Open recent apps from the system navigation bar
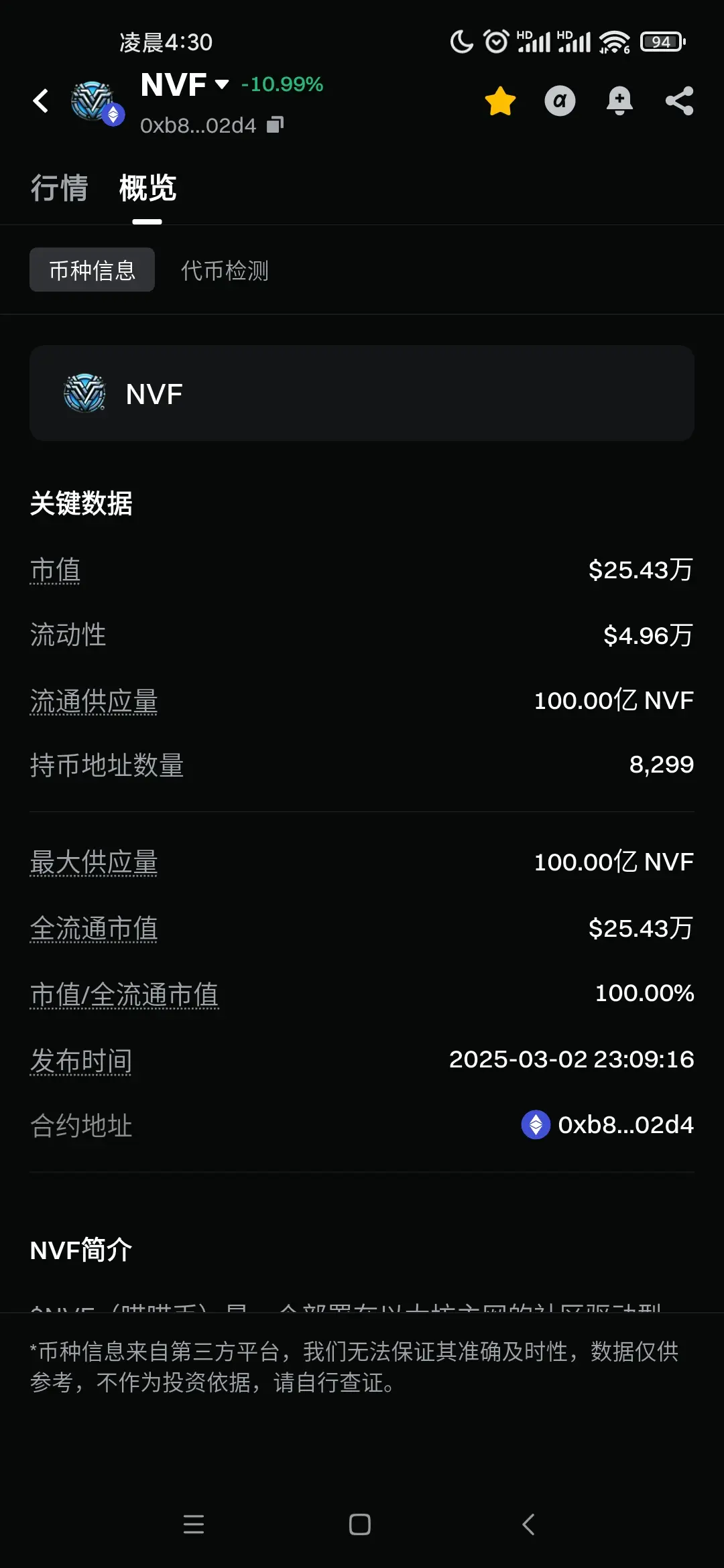This screenshot has width=724, height=1568. [194, 1524]
